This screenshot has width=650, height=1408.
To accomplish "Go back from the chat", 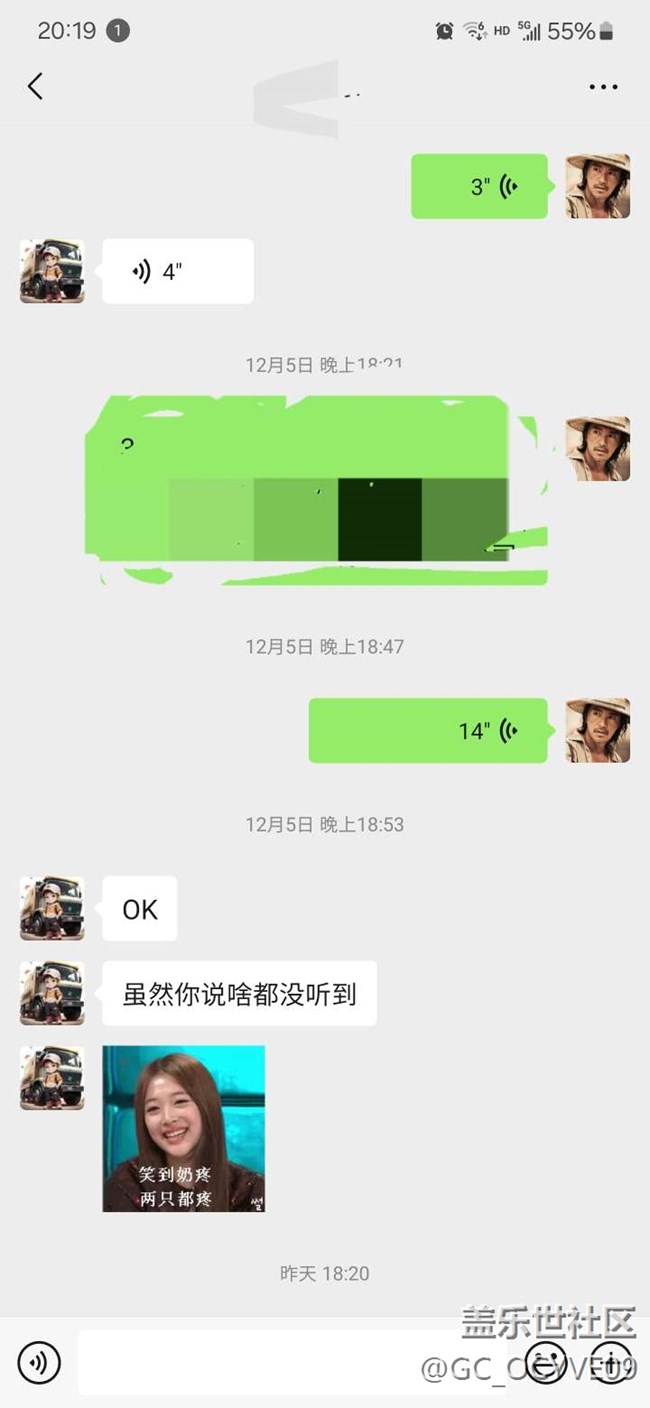I will click(x=35, y=86).
